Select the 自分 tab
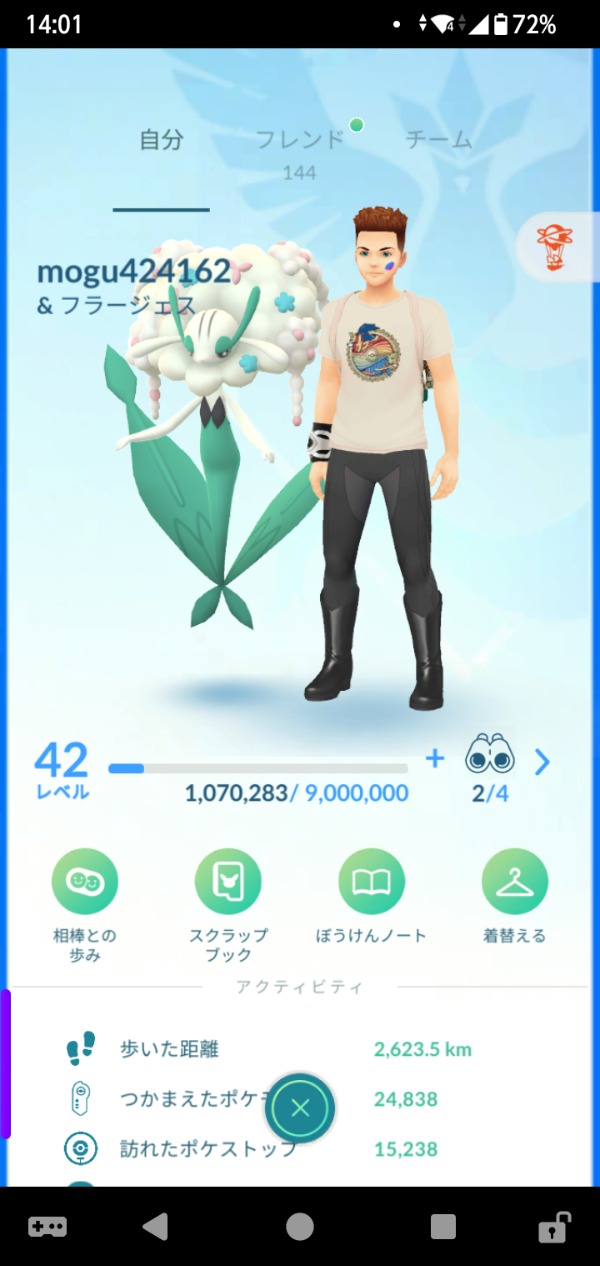Viewport: 600px width, 1266px height. pyautogui.click(x=161, y=140)
